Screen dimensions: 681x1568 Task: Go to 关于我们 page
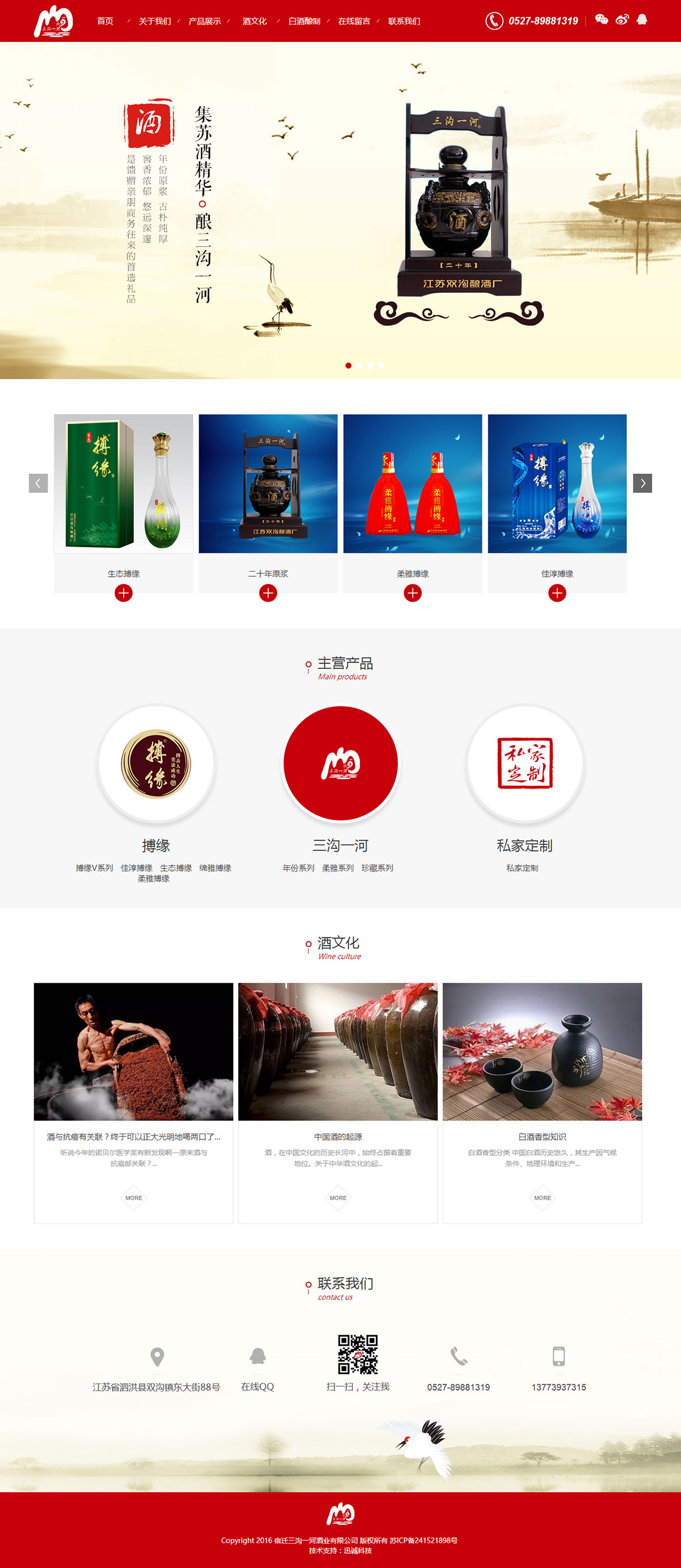[x=154, y=22]
